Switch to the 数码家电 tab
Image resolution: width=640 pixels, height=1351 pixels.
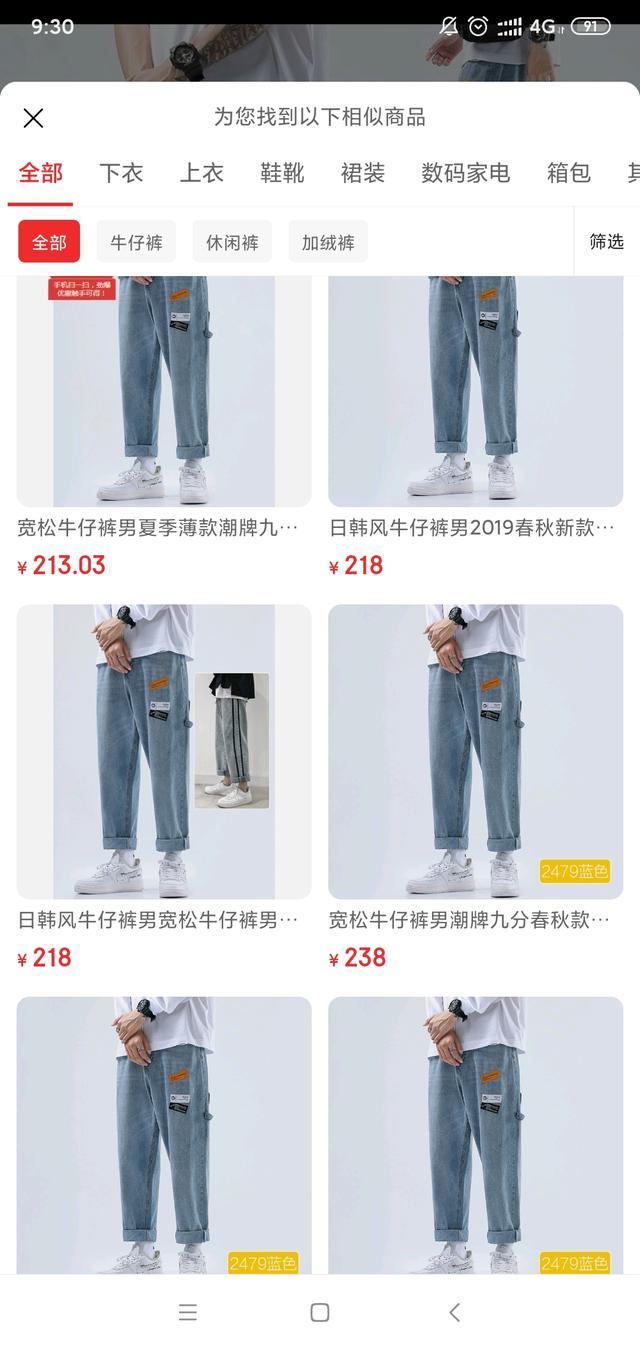[x=465, y=173]
